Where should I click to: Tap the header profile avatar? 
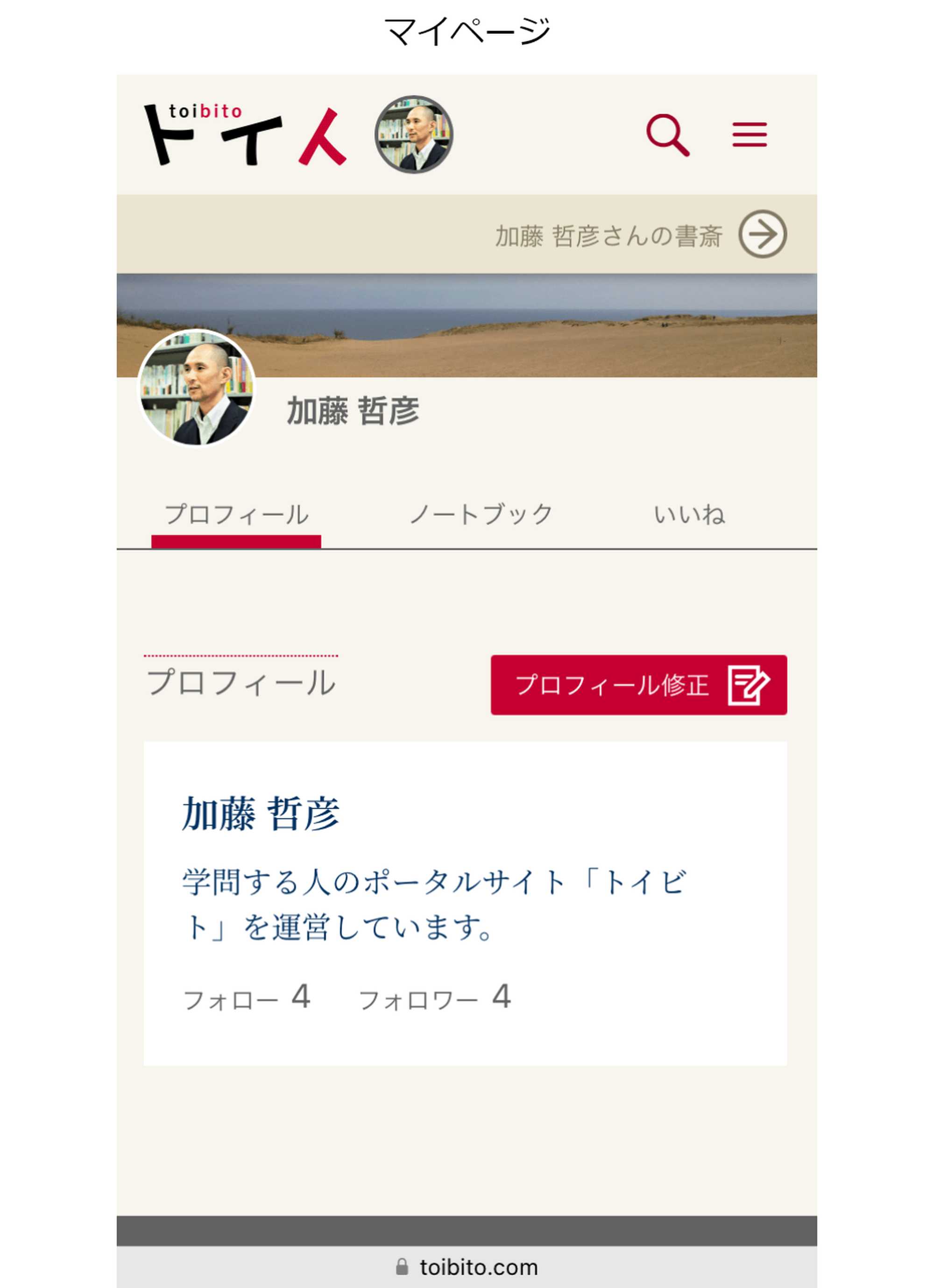coord(413,134)
